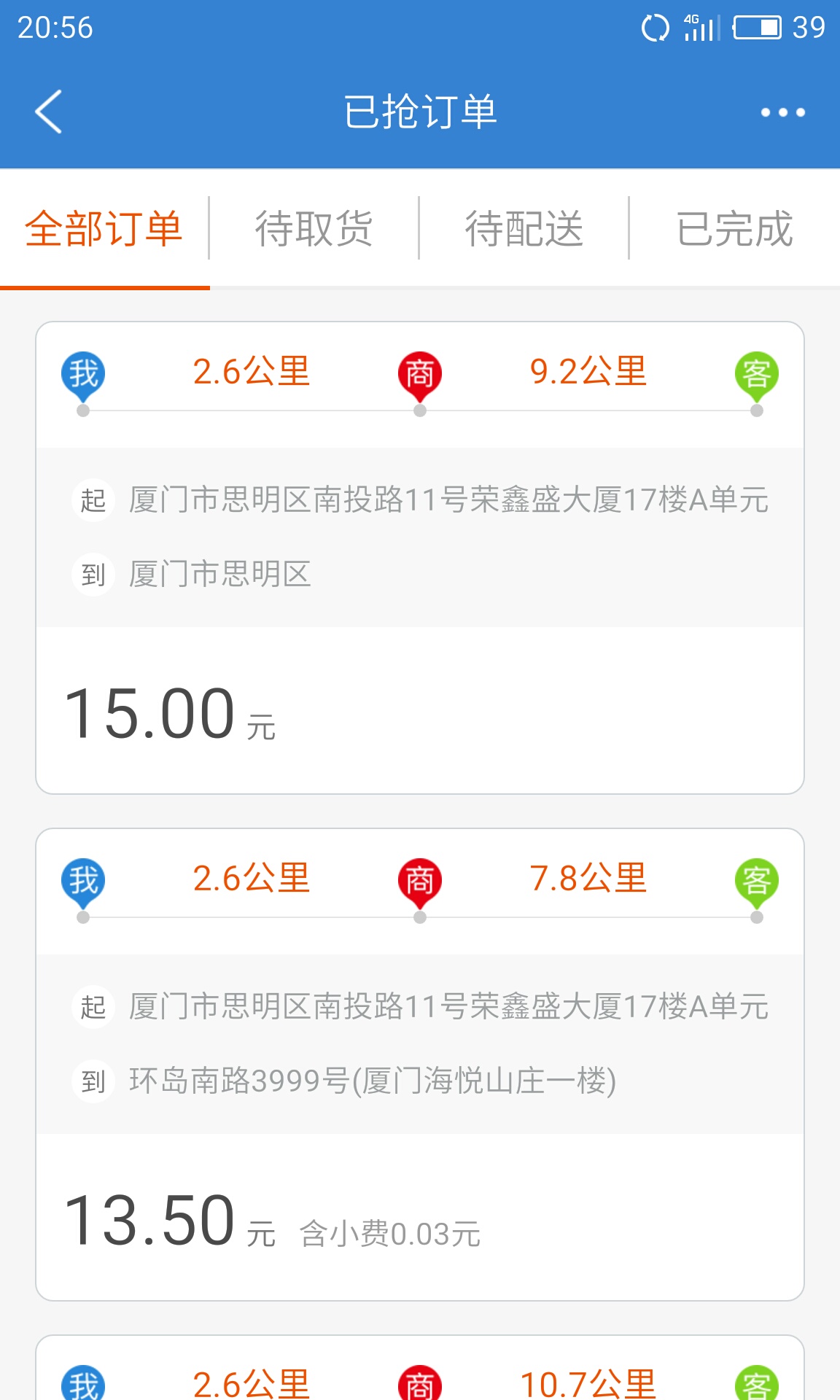Show the 待配送 orders tab

(x=524, y=229)
